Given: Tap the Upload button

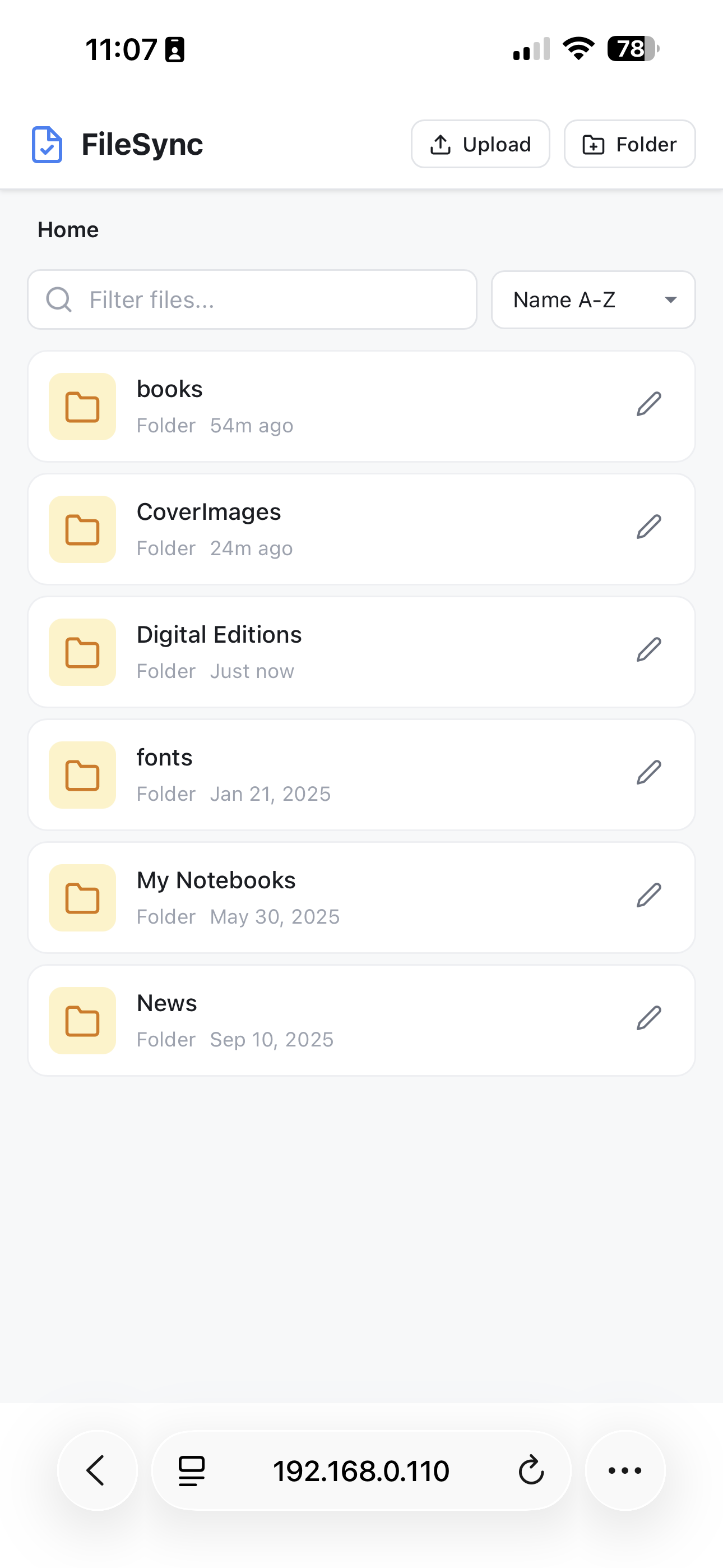Looking at the screenshot, I should (480, 144).
